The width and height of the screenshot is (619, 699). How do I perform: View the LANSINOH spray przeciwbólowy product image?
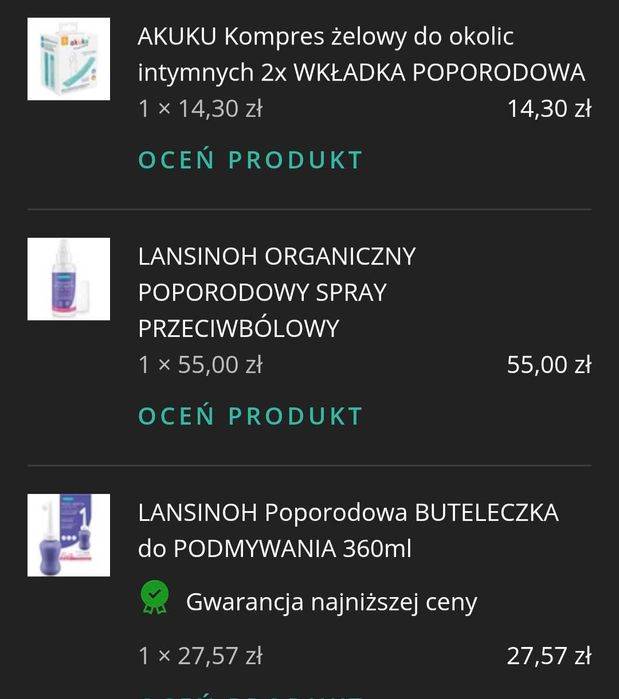point(68,279)
